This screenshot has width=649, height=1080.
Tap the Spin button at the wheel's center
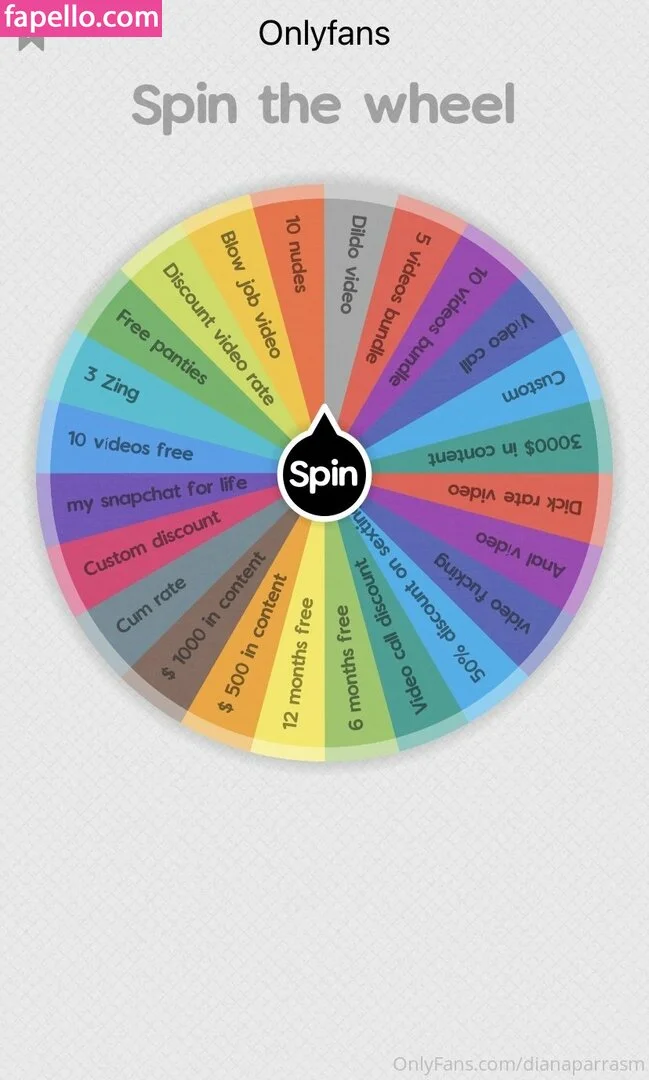click(324, 473)
